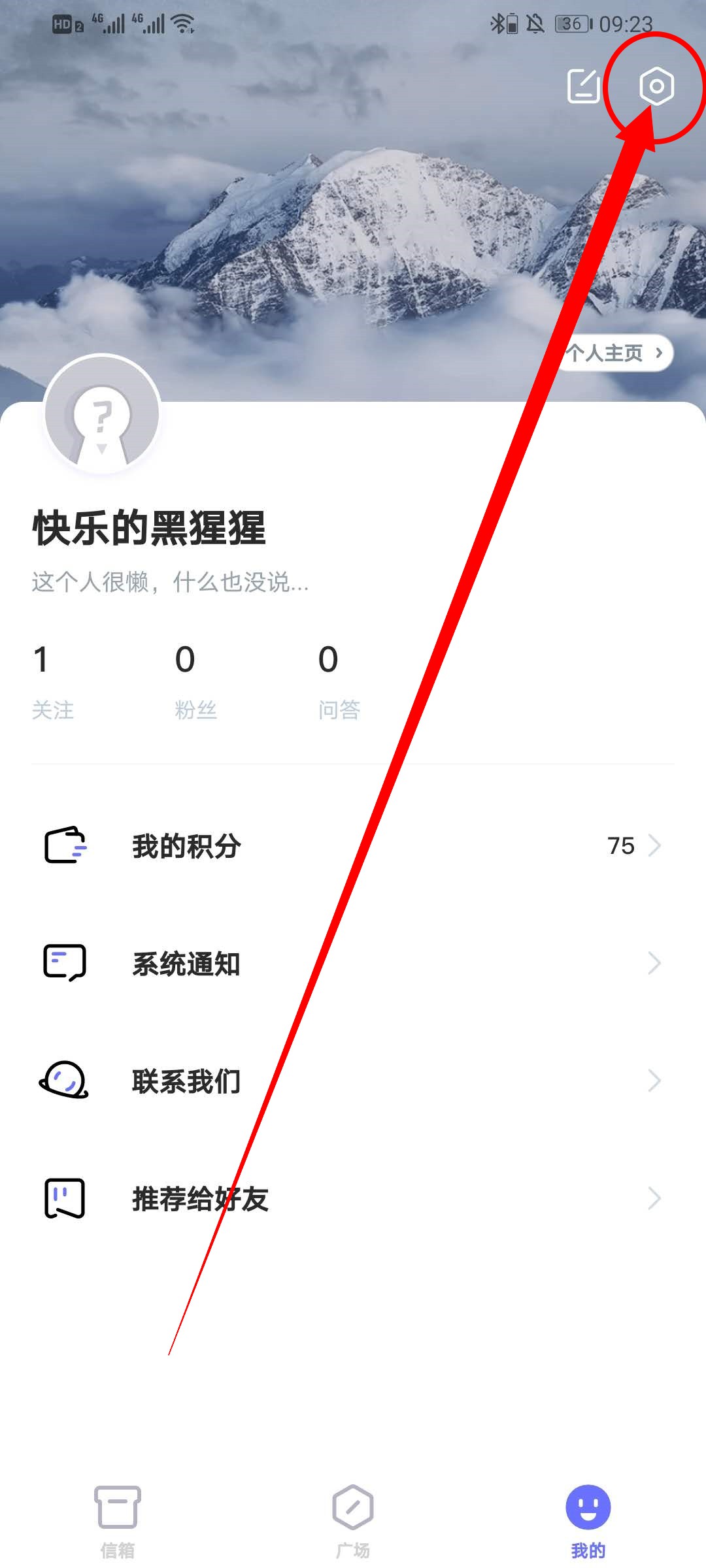Image resolution: width=706 pixels, height=1568 pixels.
Task: Open the settings gear icon
Action: click(x=656, y=86)
